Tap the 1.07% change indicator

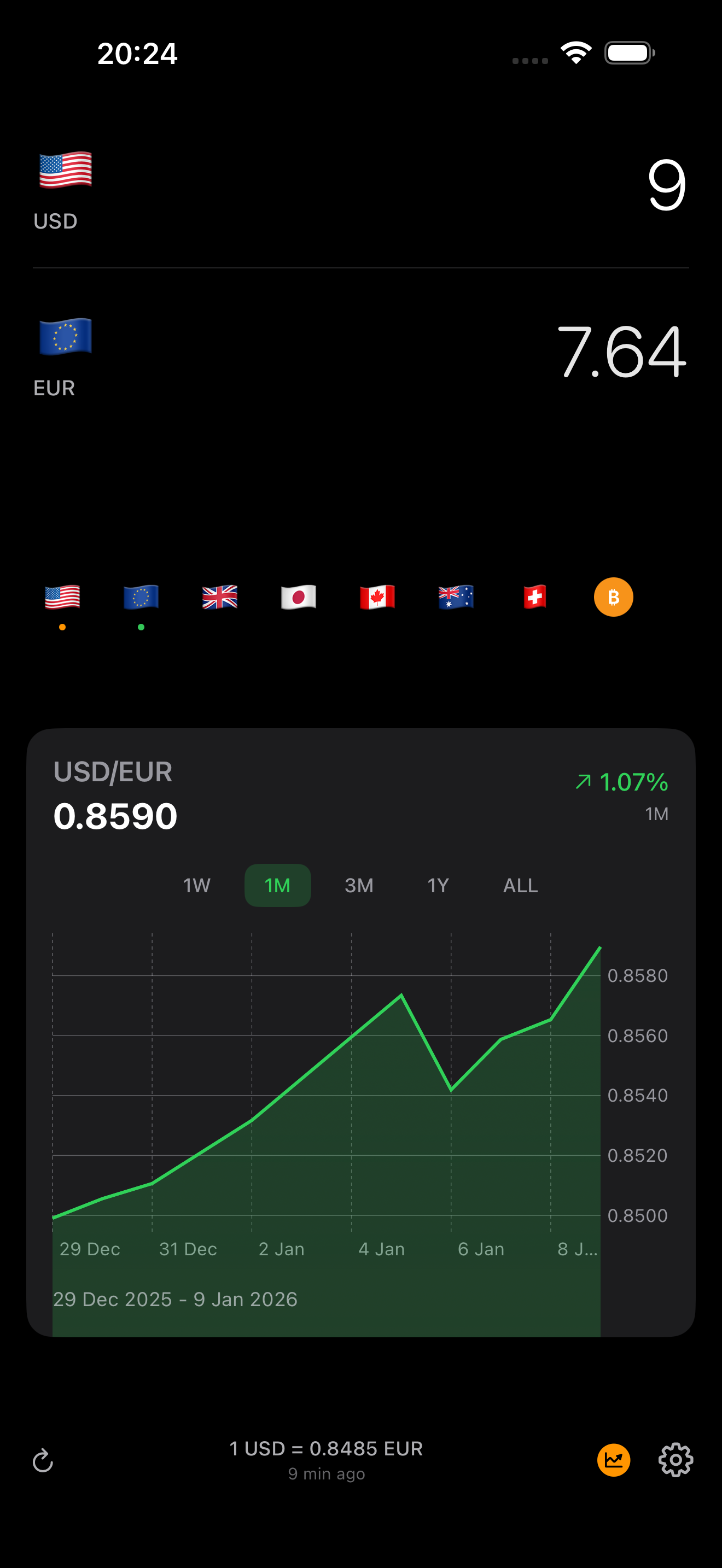click(x=622, y=783)
